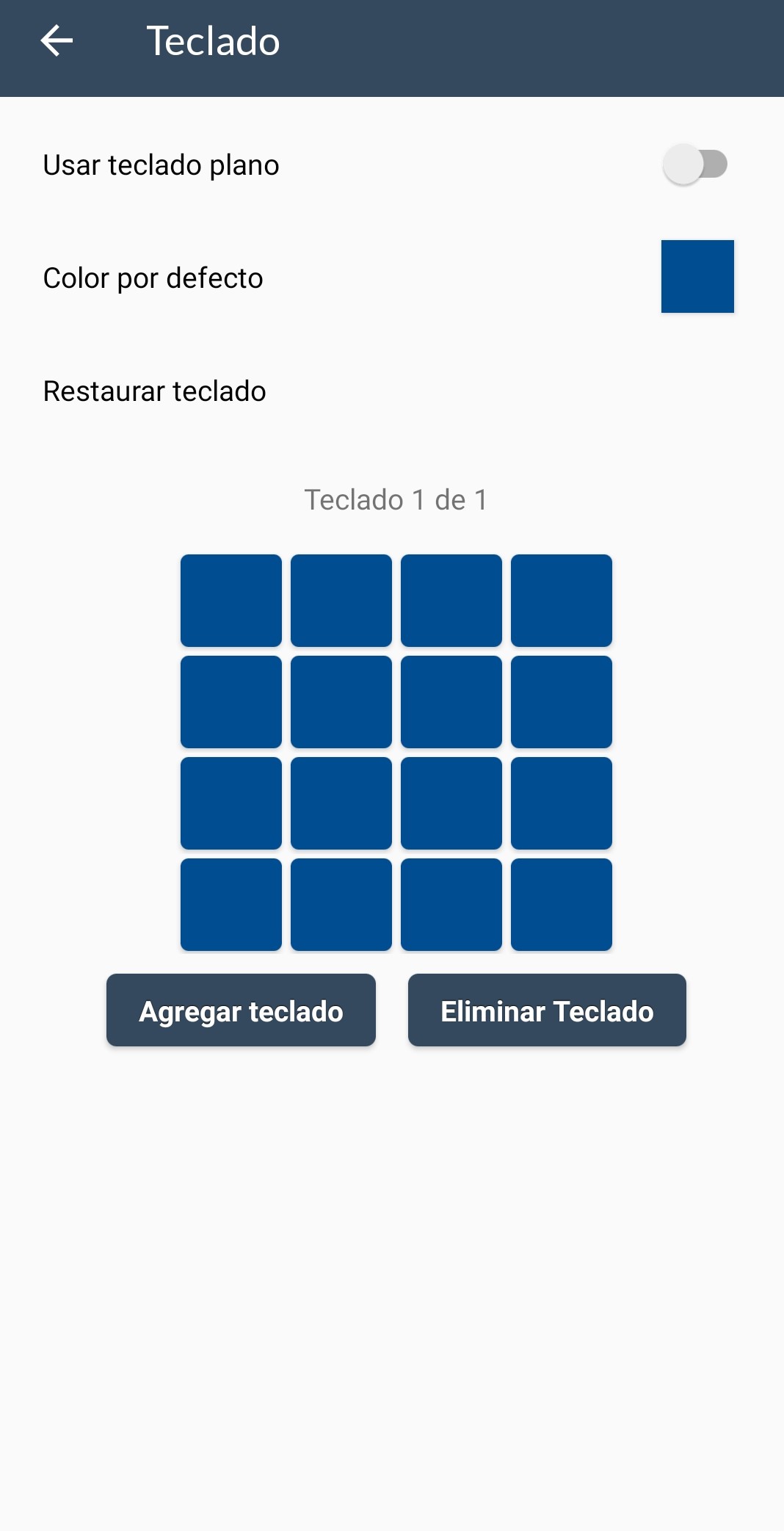Select the bottom-right key of the grid
This screenshot has width=784, height=1531.
point(562,905)
